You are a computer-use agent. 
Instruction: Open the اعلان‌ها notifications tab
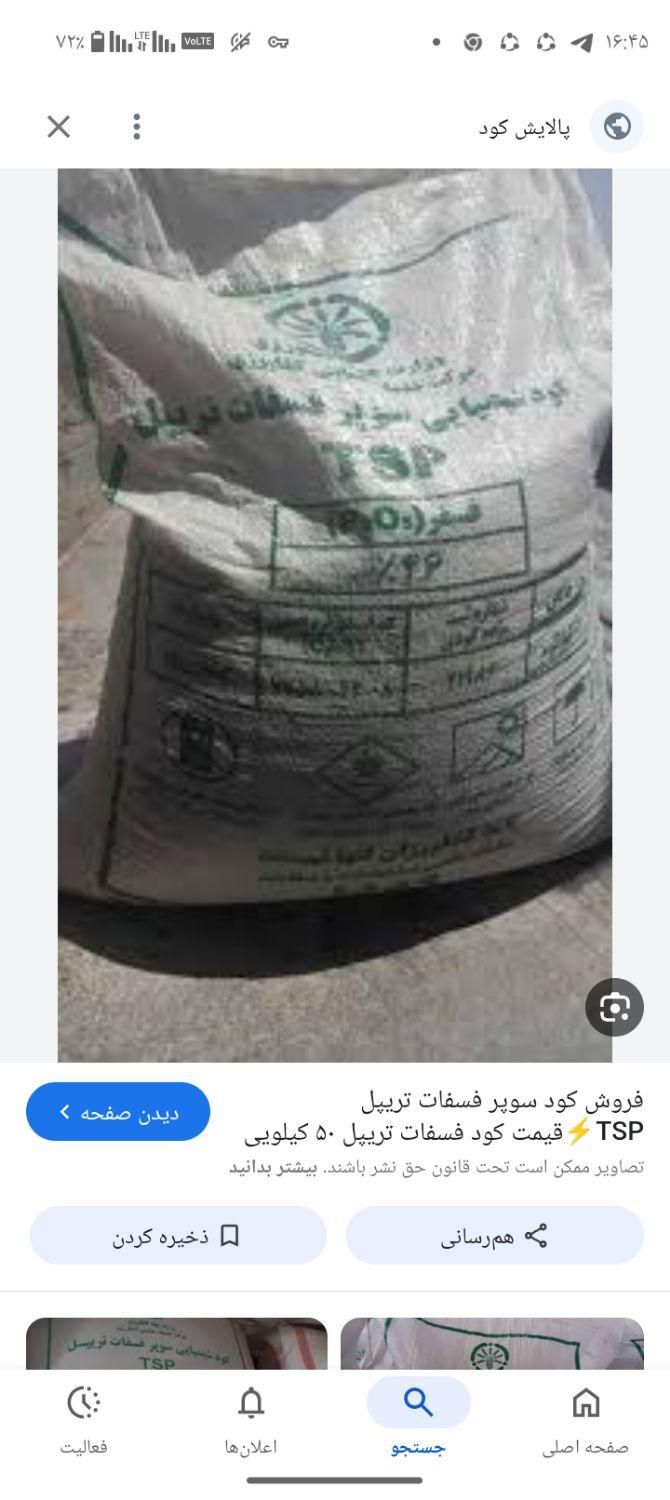coord(251,1418)
